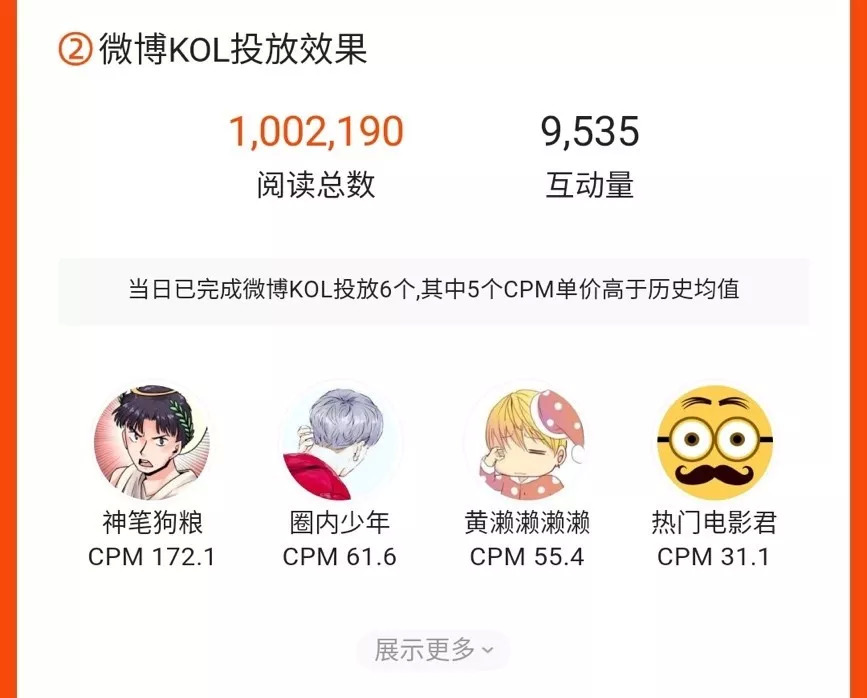The image size is (867, 698).
Task: Open KOL 神笔狗粮 profile
Action: tap(151, 445)
